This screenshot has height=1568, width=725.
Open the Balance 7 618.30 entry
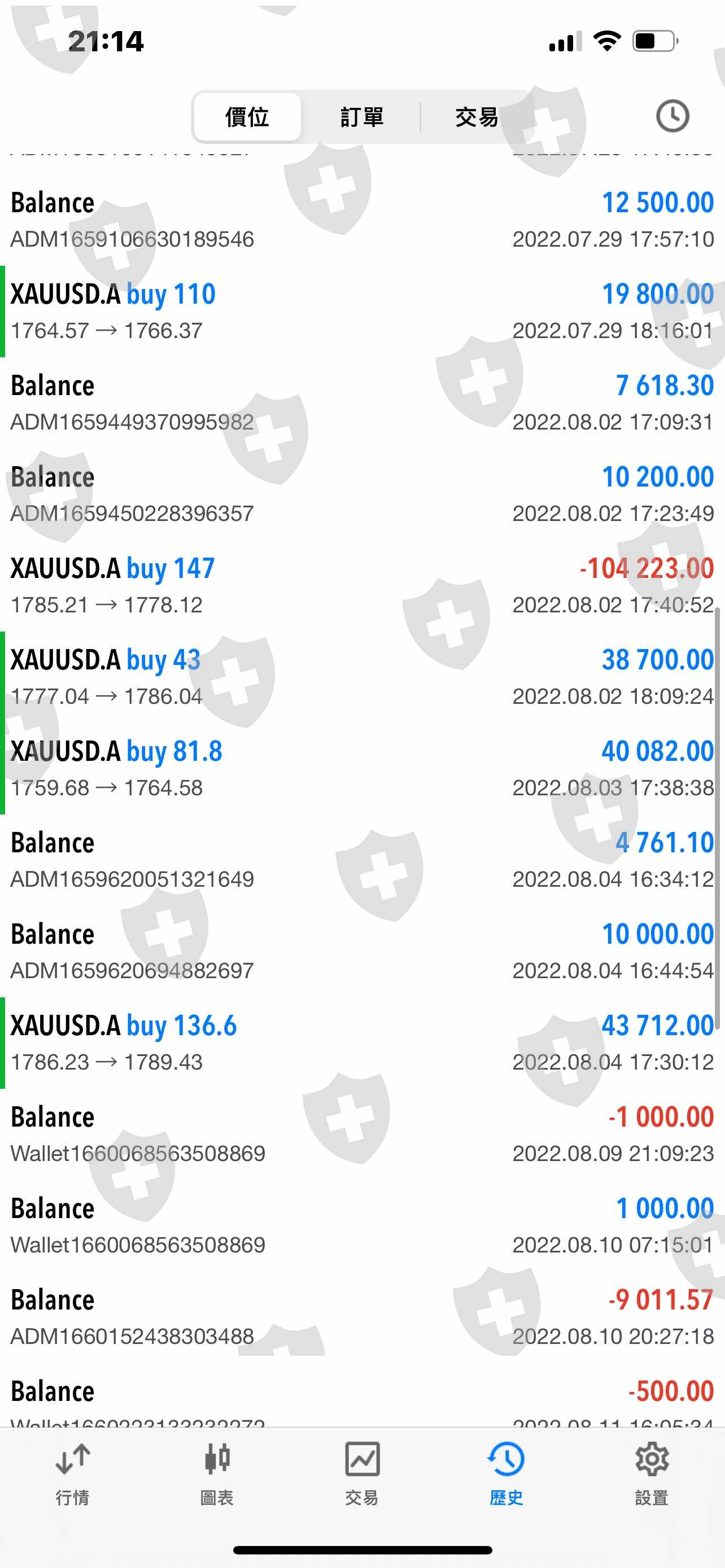[362, 403]
